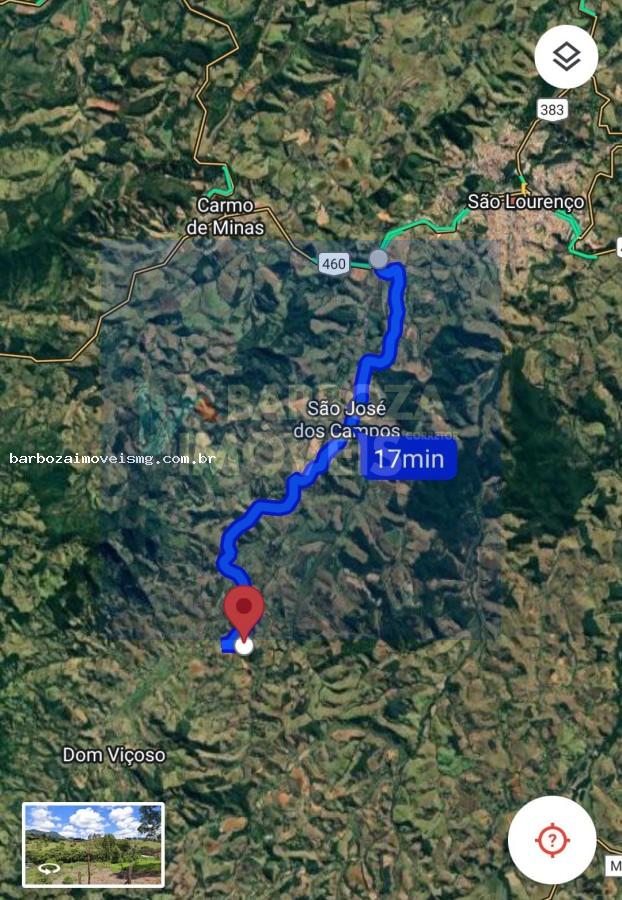
Task: Select the 17 min route label
Action: click(409, 459)
